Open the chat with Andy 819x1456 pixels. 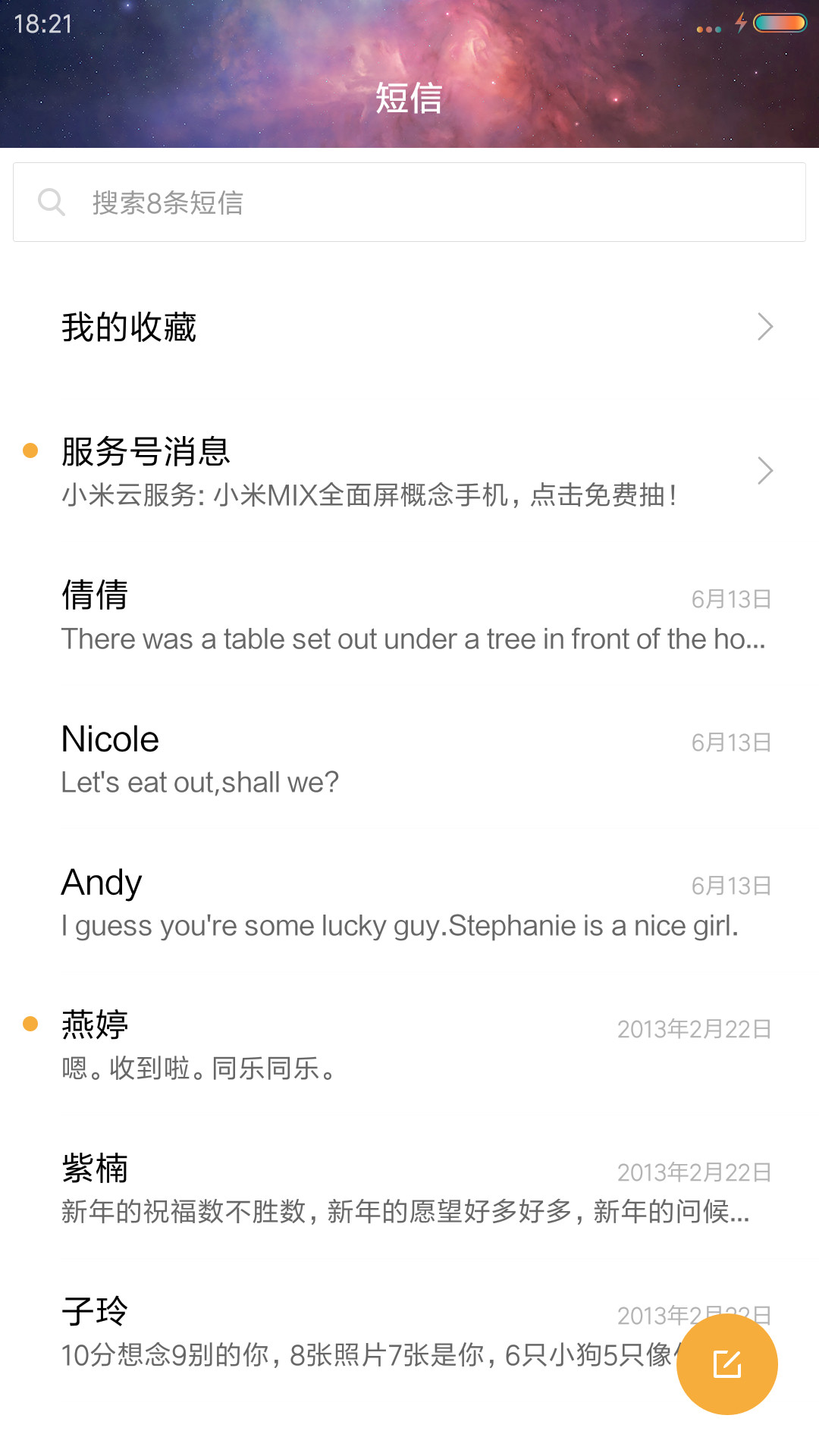409,902
